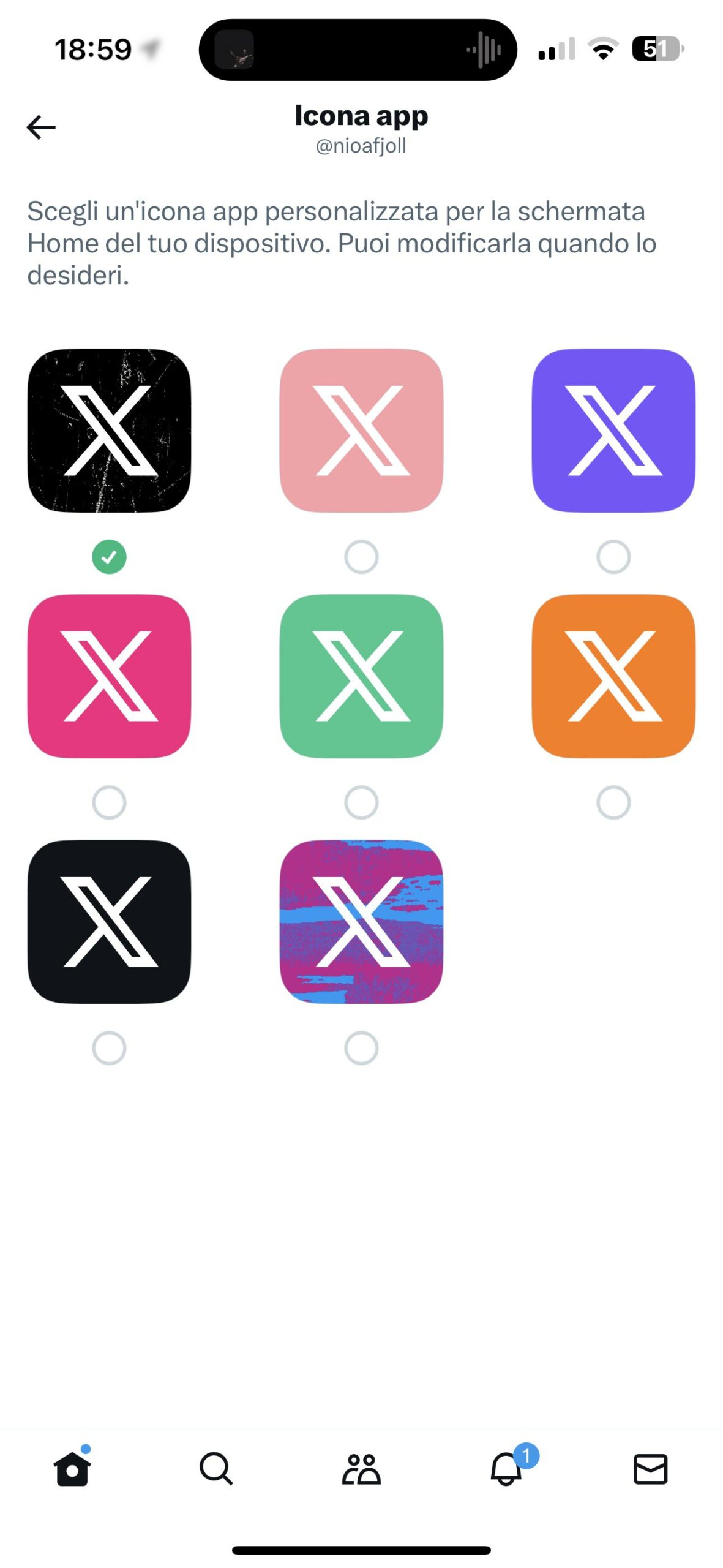This screenshot has width=723, height=1568.
Task: Open the search tab
Action: [x=216, y=1468]
